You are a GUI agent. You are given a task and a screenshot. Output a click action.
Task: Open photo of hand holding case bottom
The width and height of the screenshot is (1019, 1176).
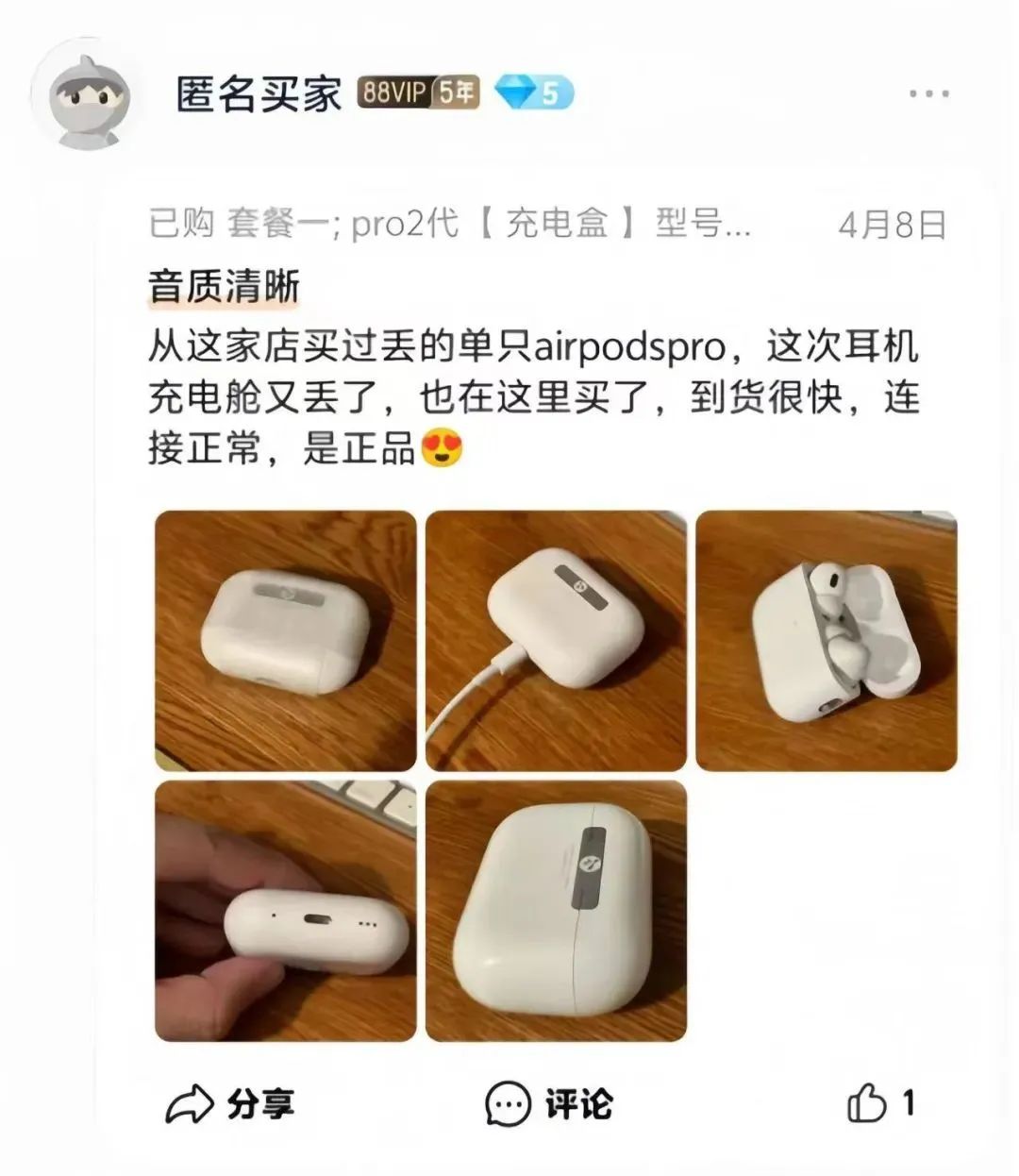(x=285, y=911)
